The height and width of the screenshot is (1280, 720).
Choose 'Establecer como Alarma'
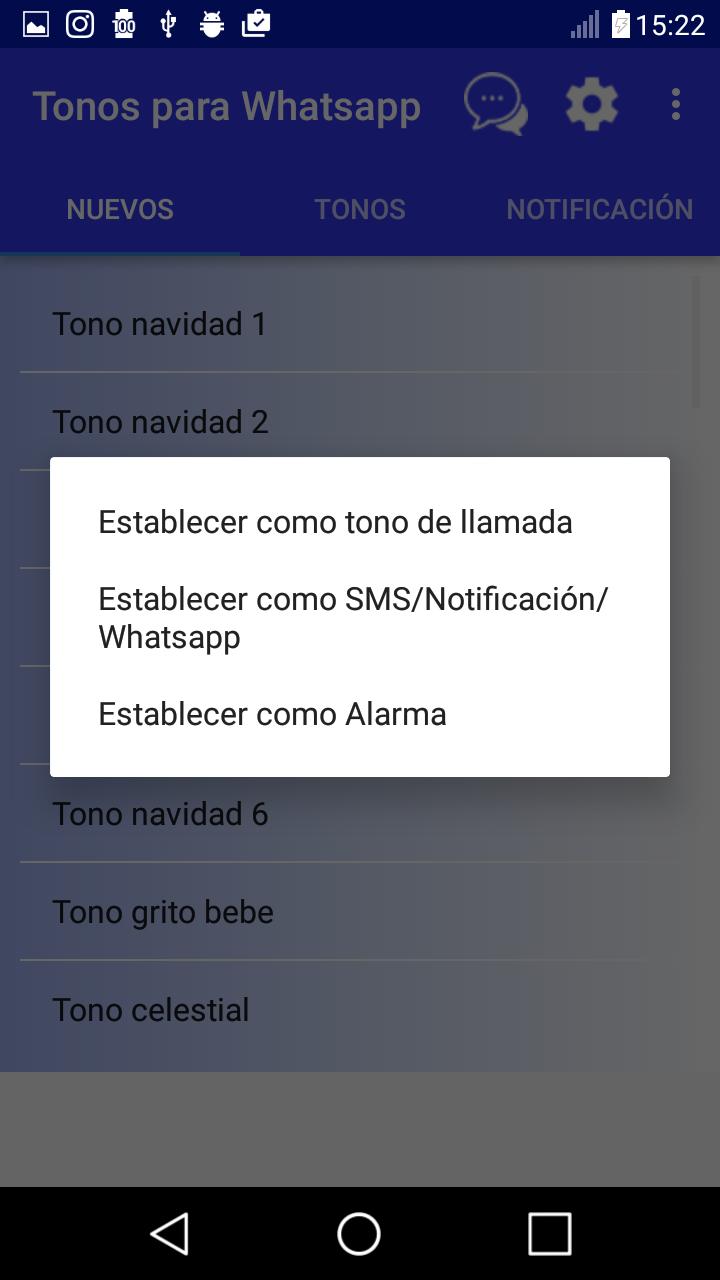pos(272,714)
